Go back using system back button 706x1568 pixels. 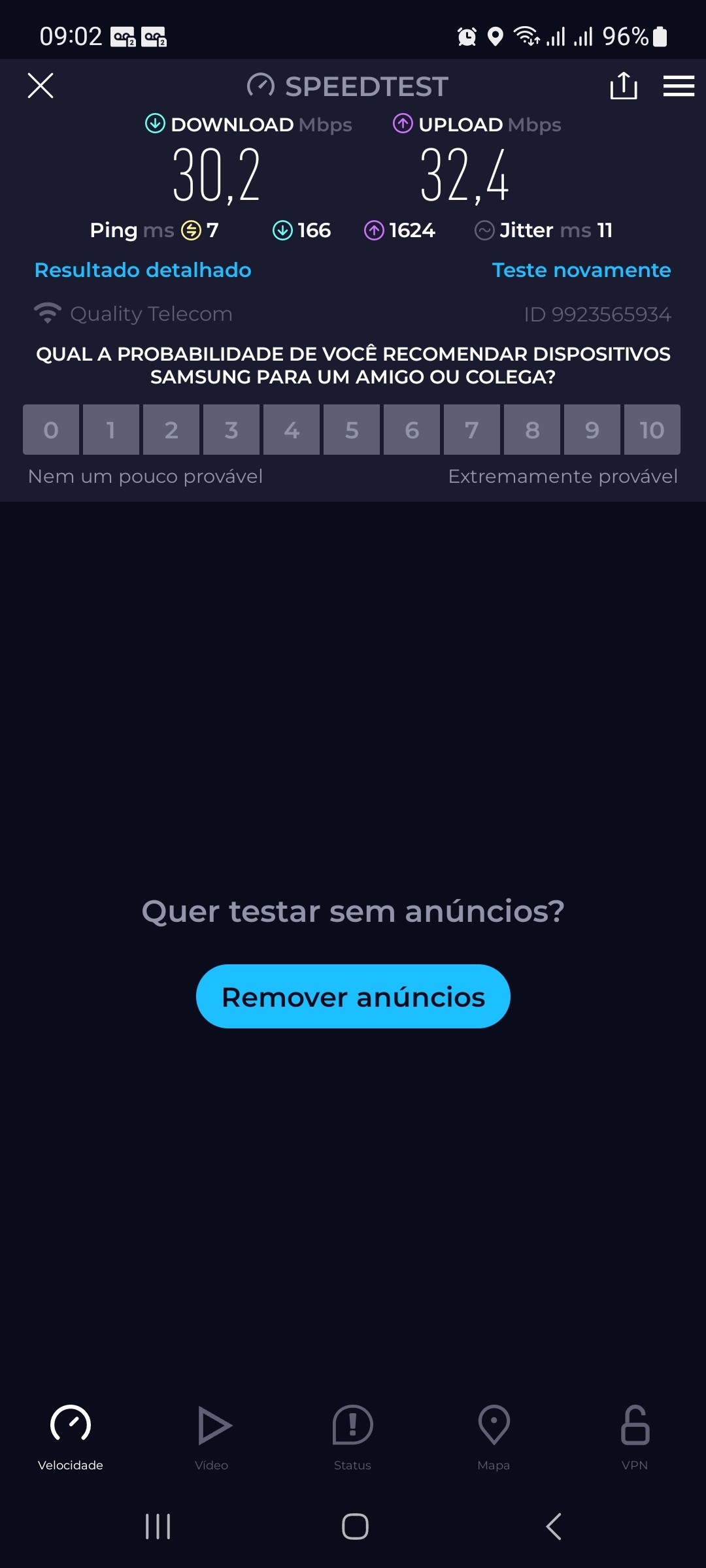[x=553, y=1527]
